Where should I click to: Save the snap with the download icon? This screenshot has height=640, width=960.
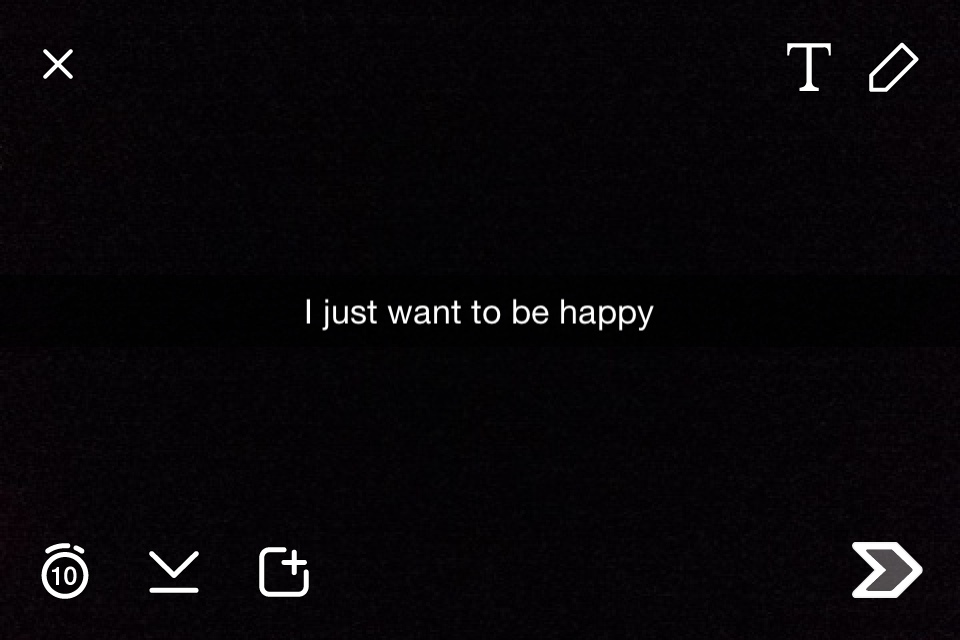tap(174, 572)
